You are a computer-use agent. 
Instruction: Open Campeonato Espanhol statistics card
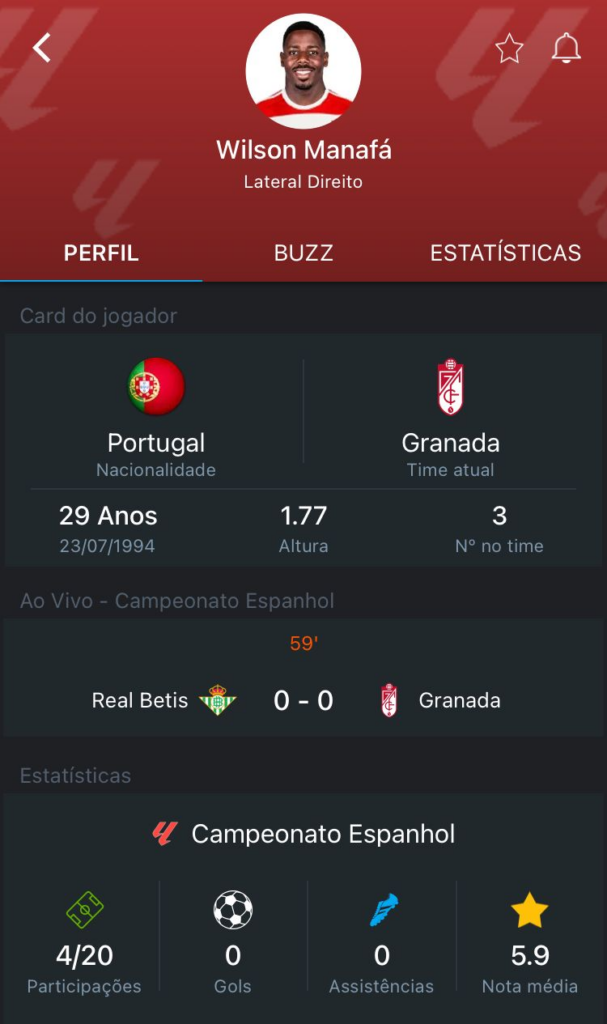(x=303, y=833)
